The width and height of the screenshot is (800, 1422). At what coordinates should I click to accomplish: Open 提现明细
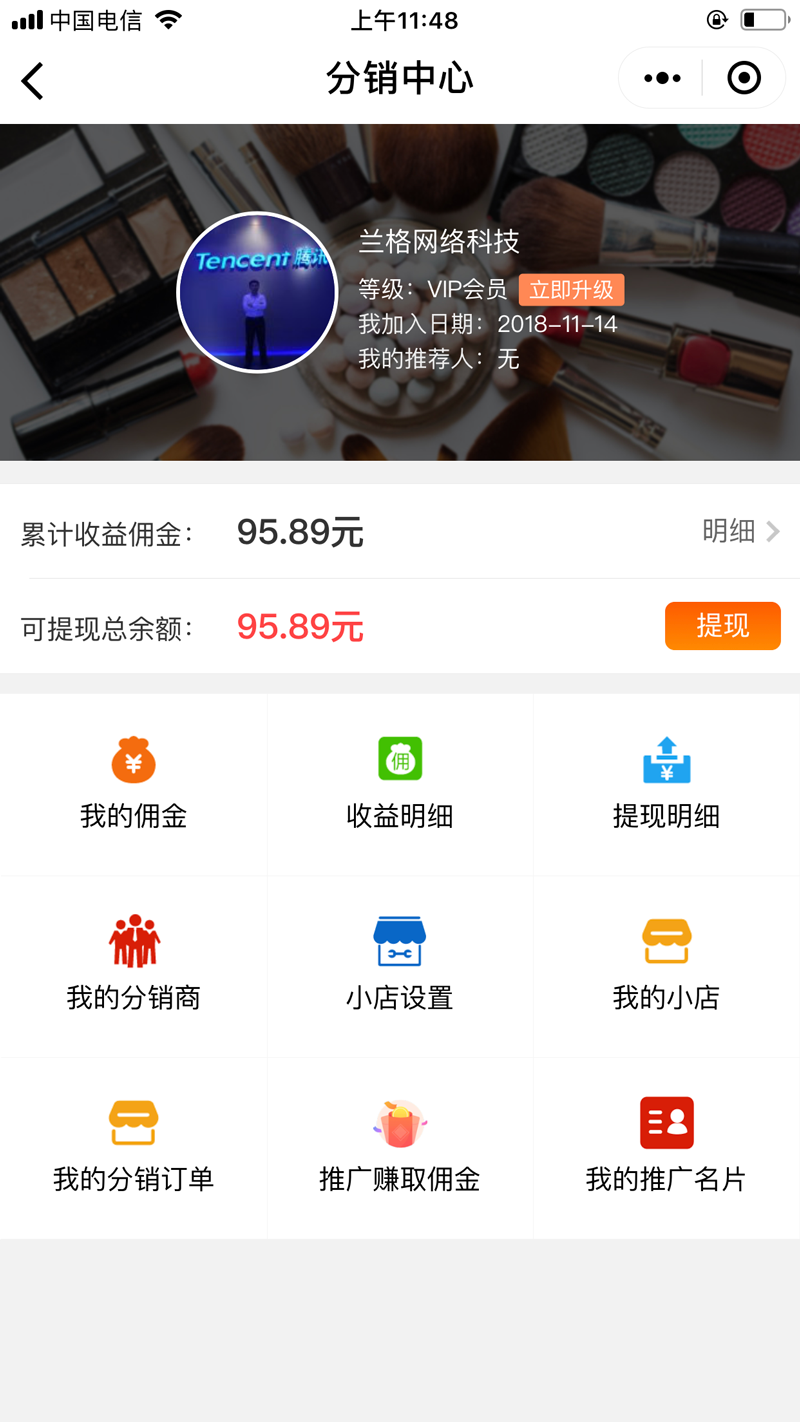click(x=666, y=784)
